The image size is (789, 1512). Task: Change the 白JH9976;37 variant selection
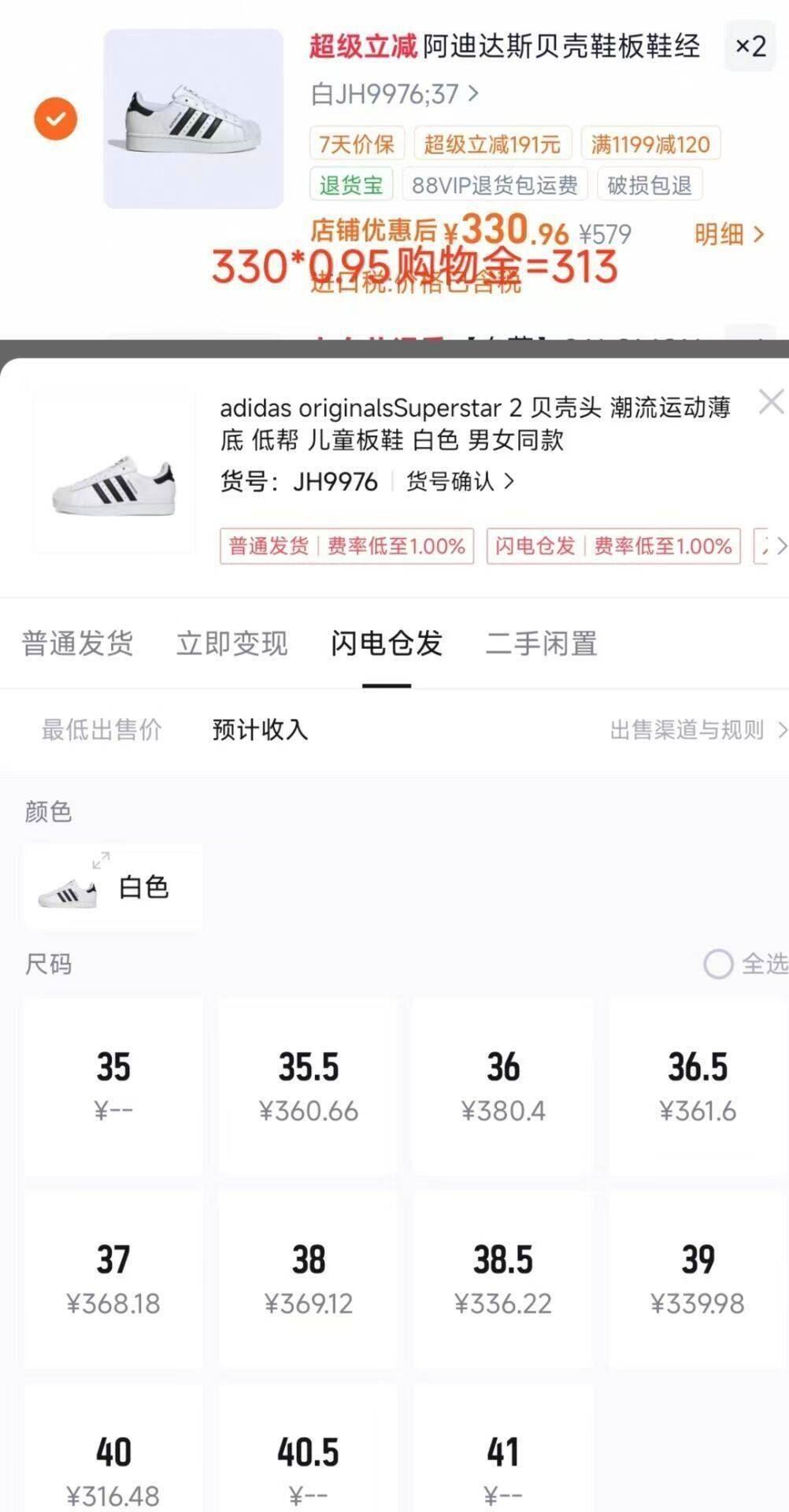(x=394, y=94)
